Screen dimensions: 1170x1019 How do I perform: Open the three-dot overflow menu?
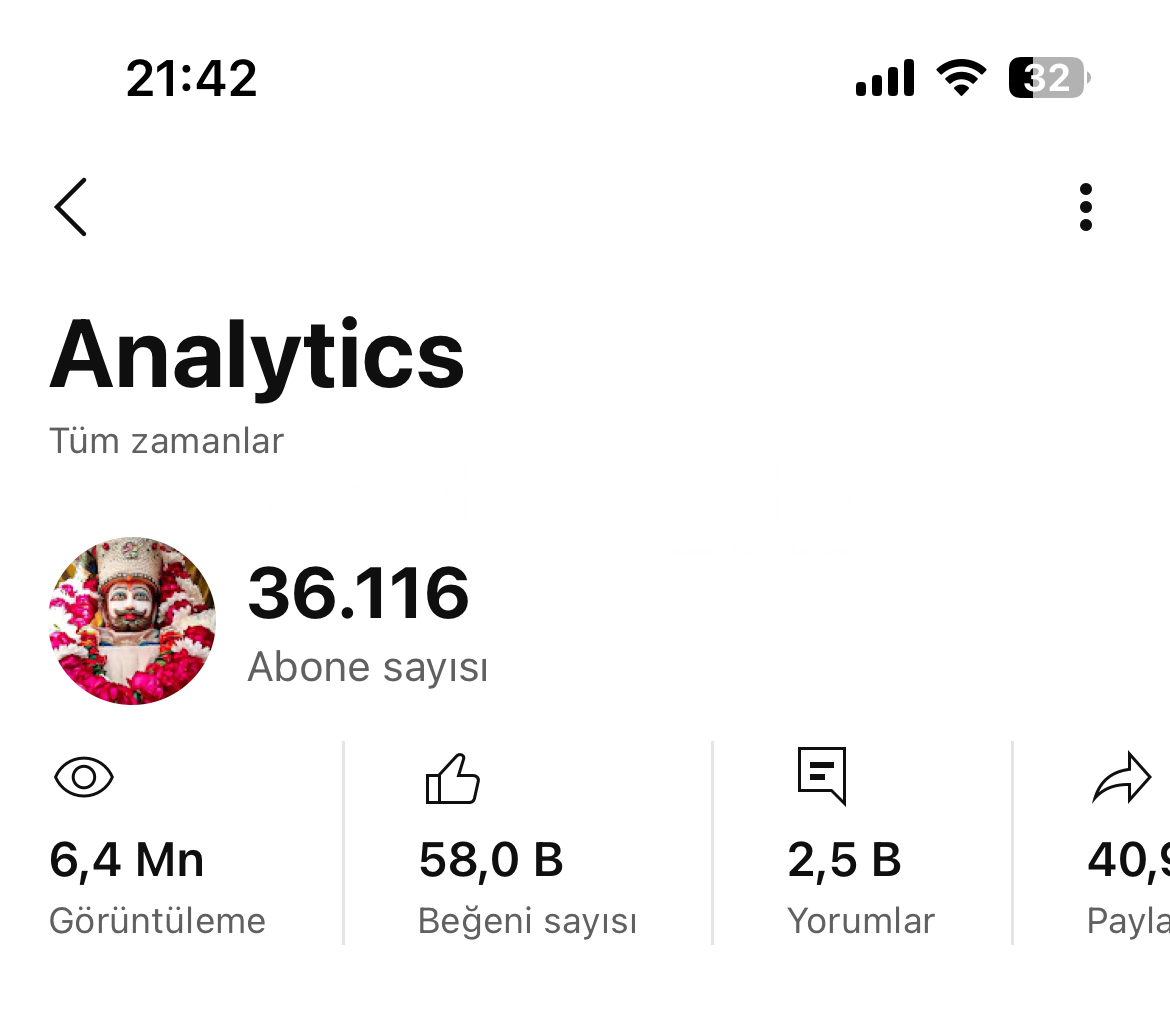[x=1086, y=207]
